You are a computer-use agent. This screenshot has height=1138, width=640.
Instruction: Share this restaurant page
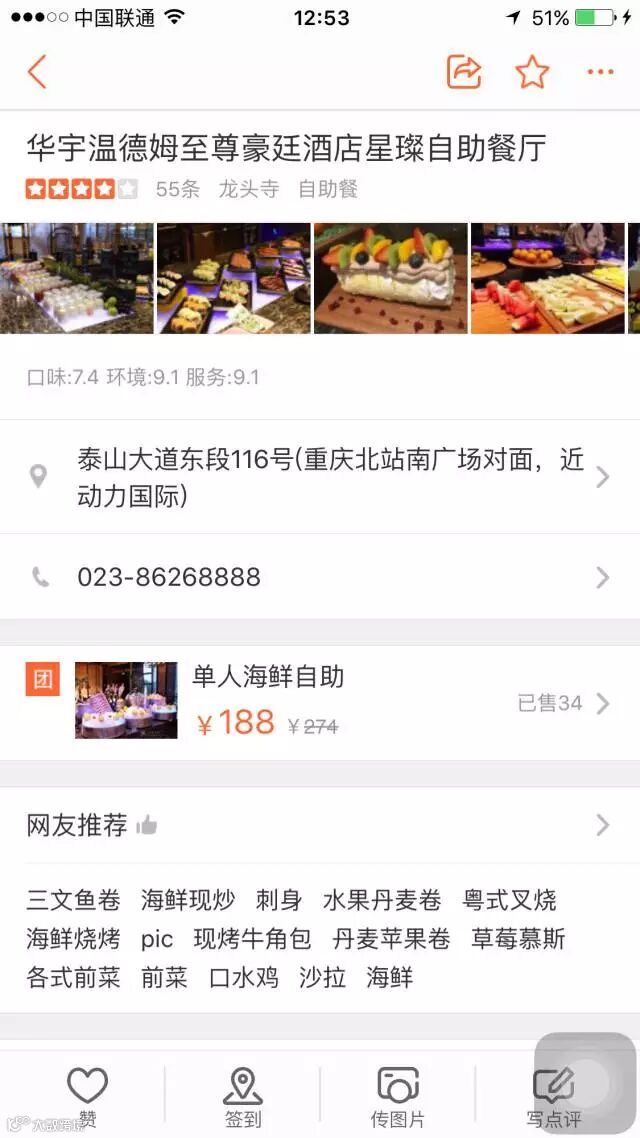point(463,72)
